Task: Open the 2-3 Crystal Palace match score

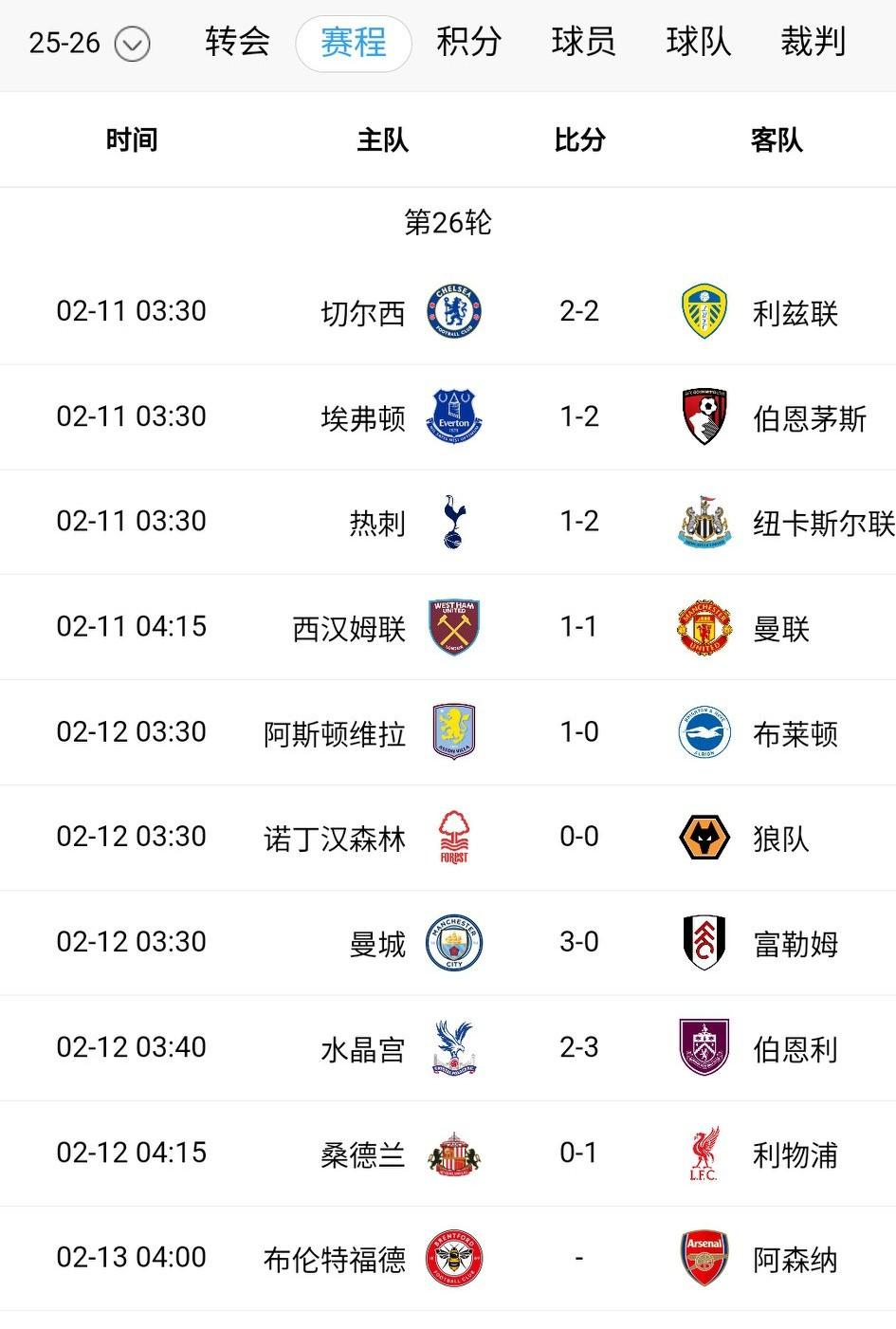Action: [x=578, y=1047]
